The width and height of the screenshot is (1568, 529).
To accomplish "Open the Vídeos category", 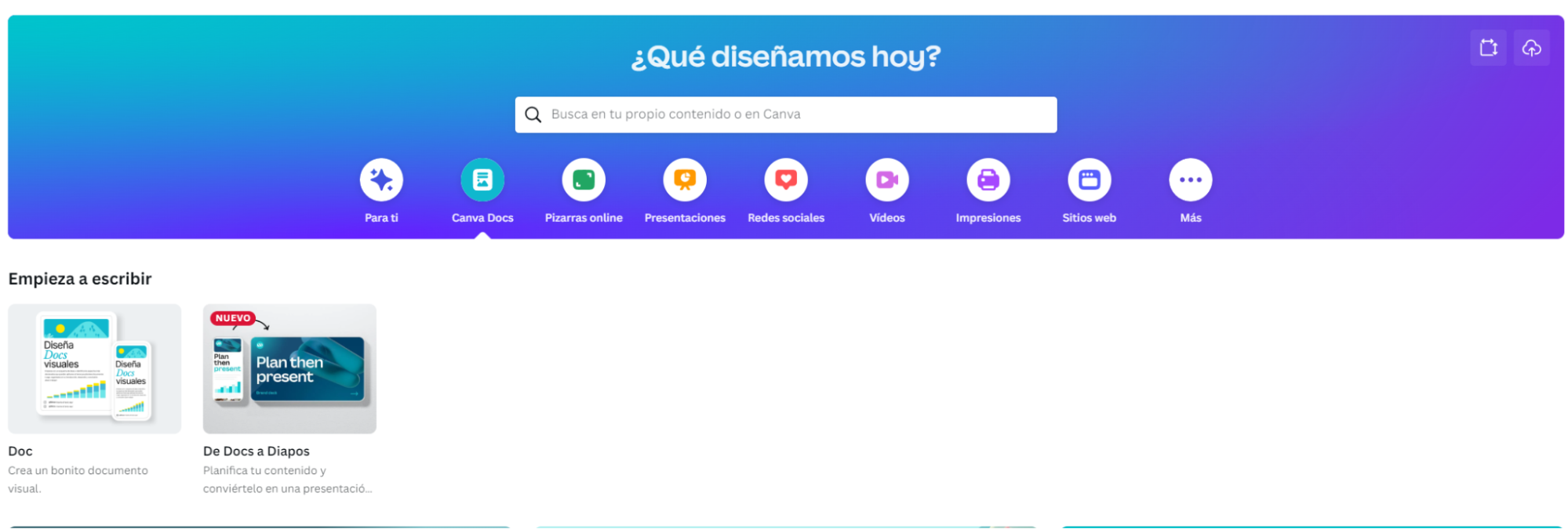I will [887, 180].
